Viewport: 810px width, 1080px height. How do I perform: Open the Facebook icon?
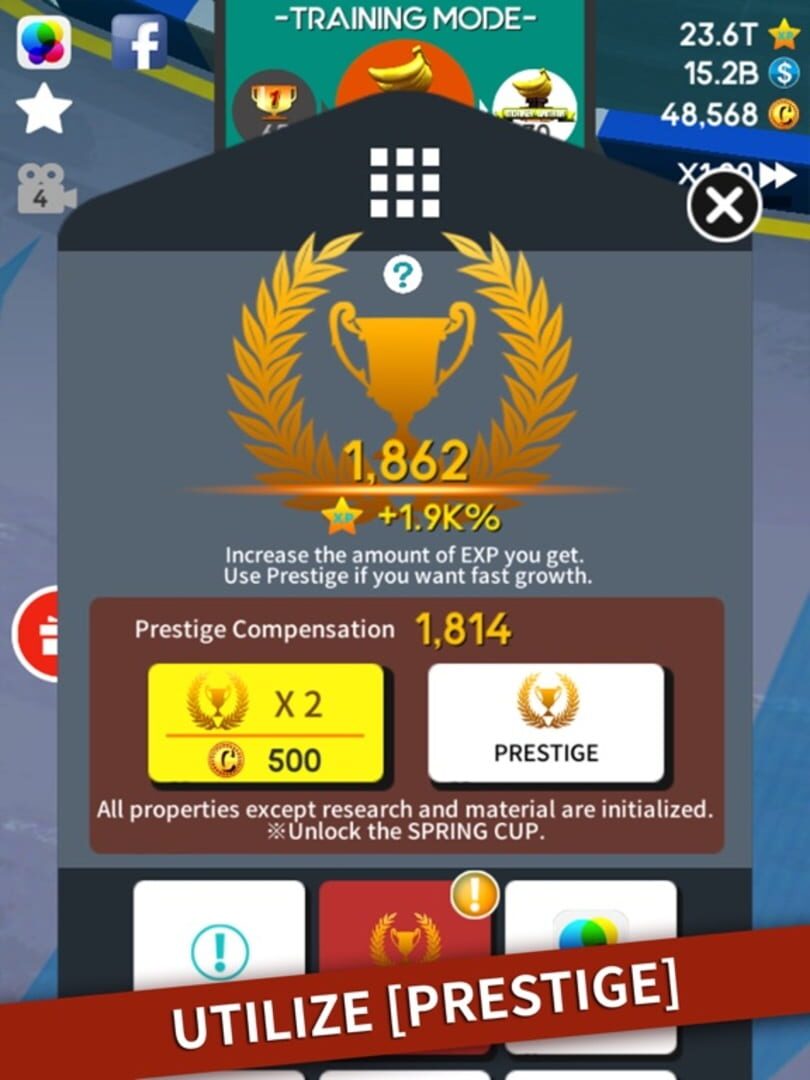pyautogui.click(x=139, y=42)
